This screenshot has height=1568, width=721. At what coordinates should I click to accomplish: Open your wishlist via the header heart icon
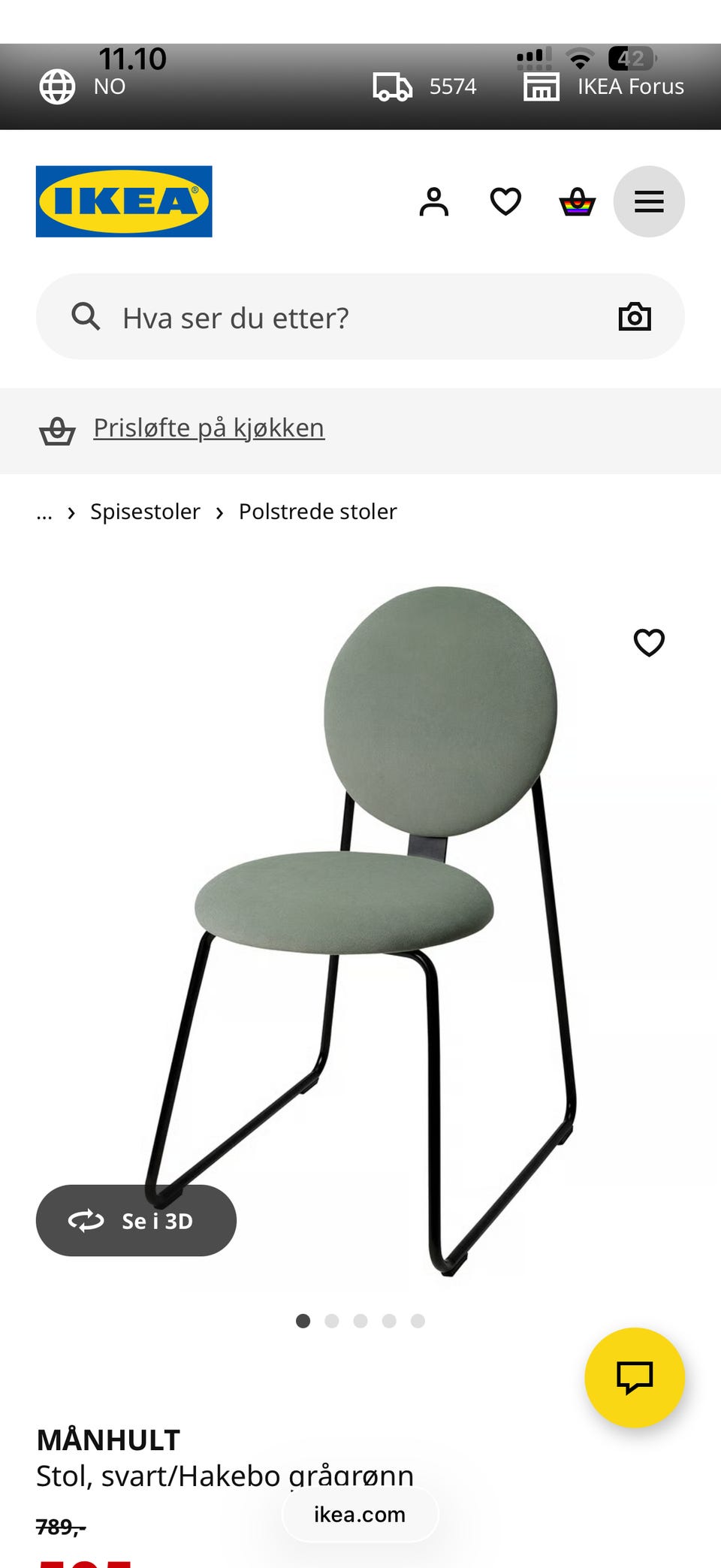pyautogui.click(x=505, y=201)
